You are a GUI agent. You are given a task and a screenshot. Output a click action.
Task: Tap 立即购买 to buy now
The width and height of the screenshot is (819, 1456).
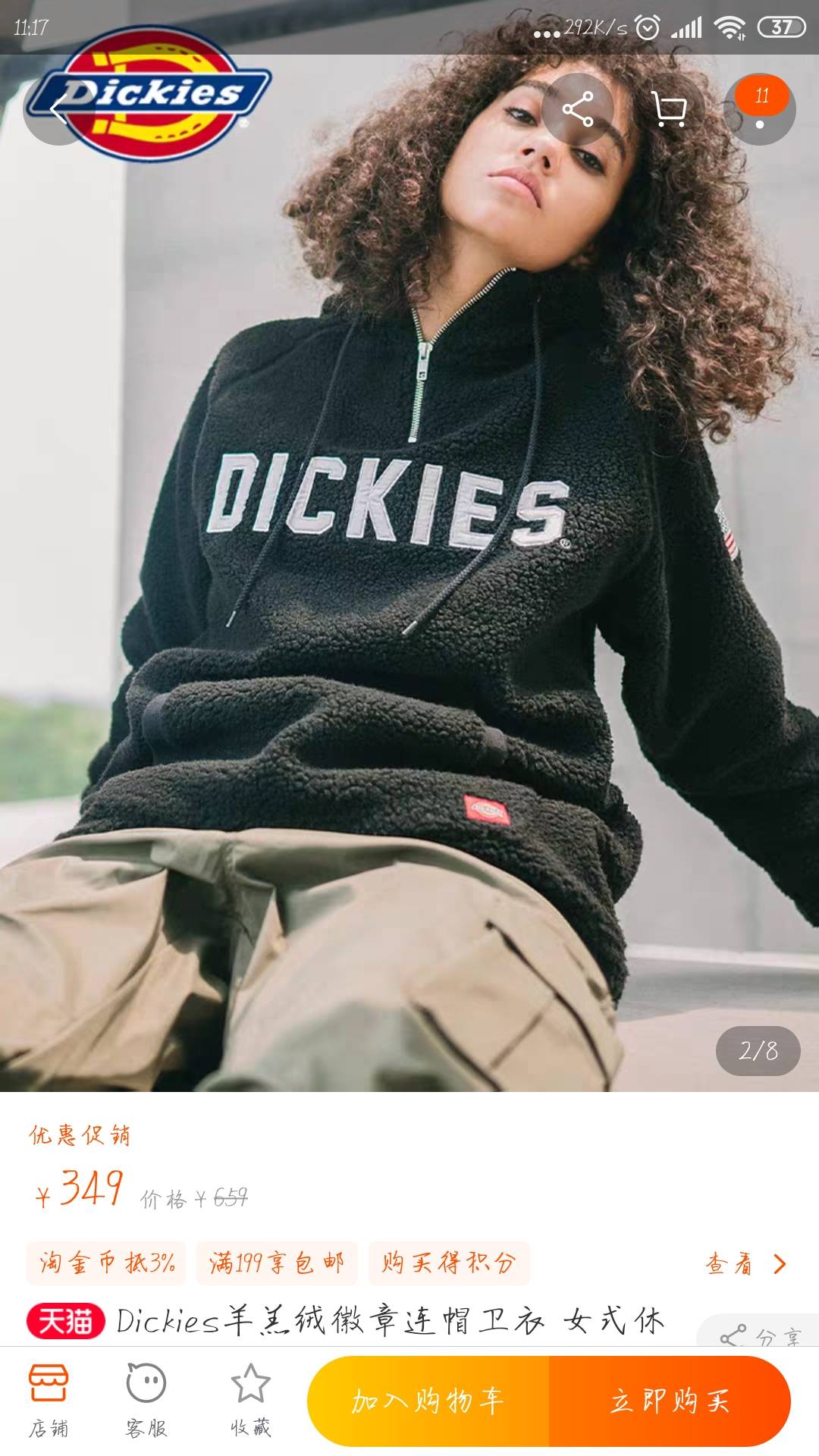pos(669,1401)
